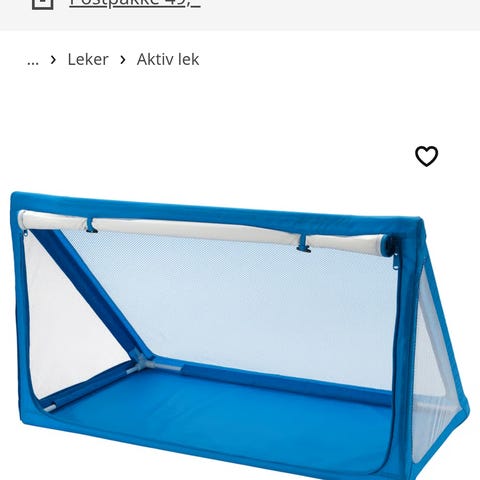
Task: Expand the collapsed breadcrumb ellipsis
Action: coord(33,60)
